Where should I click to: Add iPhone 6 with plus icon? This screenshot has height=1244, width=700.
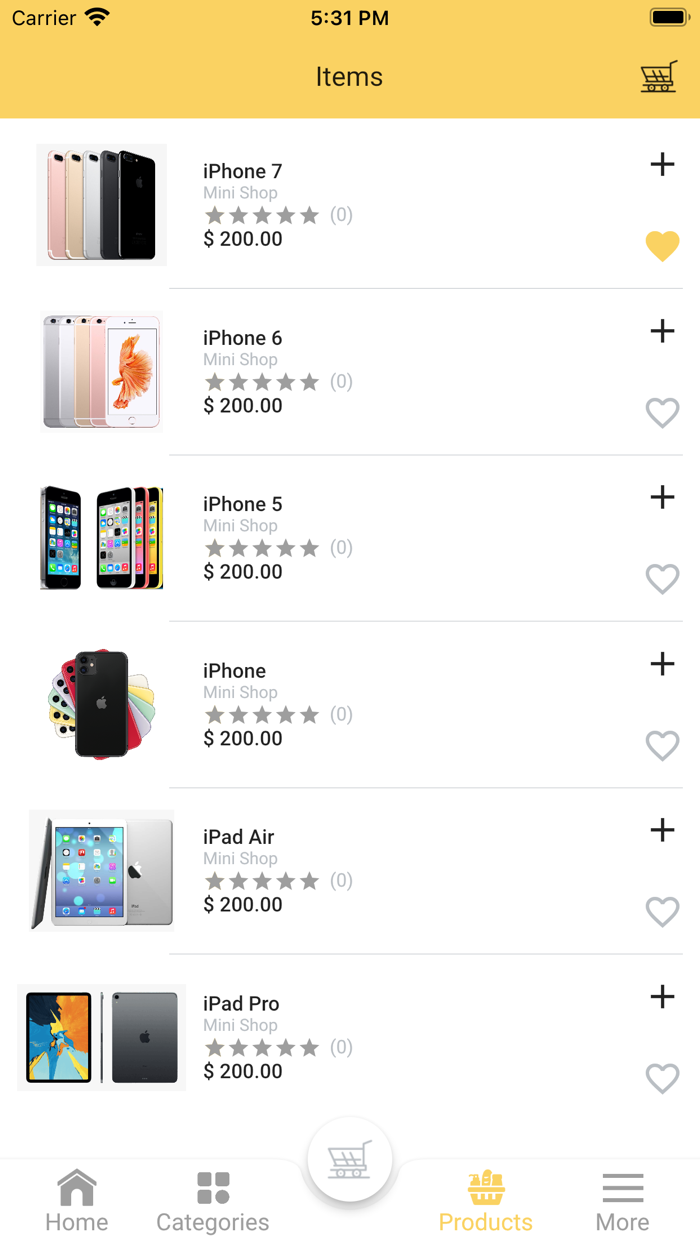point(662,331)
